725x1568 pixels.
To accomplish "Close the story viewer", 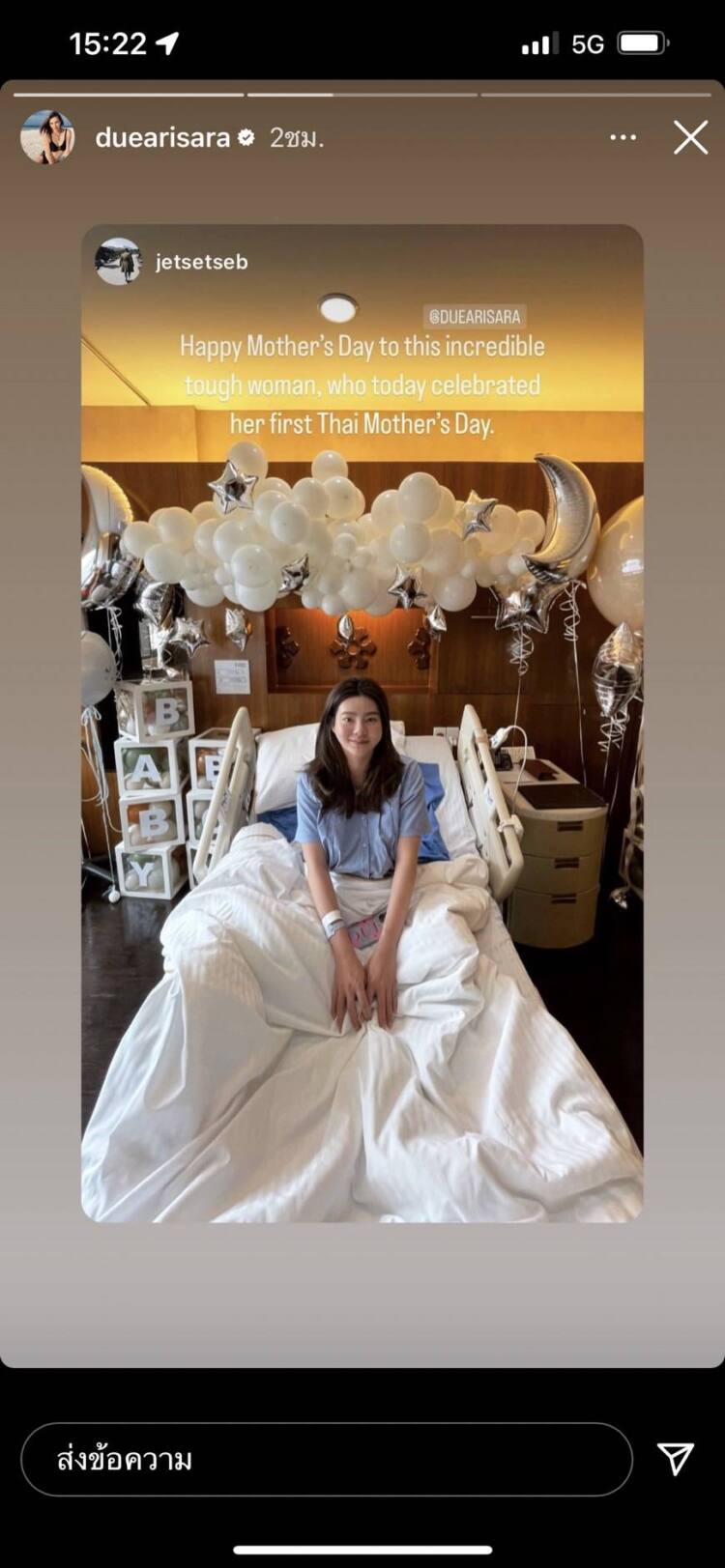I will pos(690,138).
